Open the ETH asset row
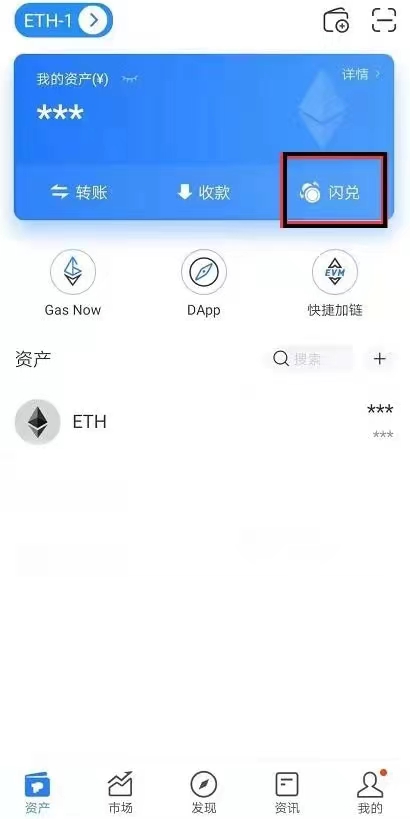Image resolution: width=410 pixels, height=819 pixels. coord(205,422)
